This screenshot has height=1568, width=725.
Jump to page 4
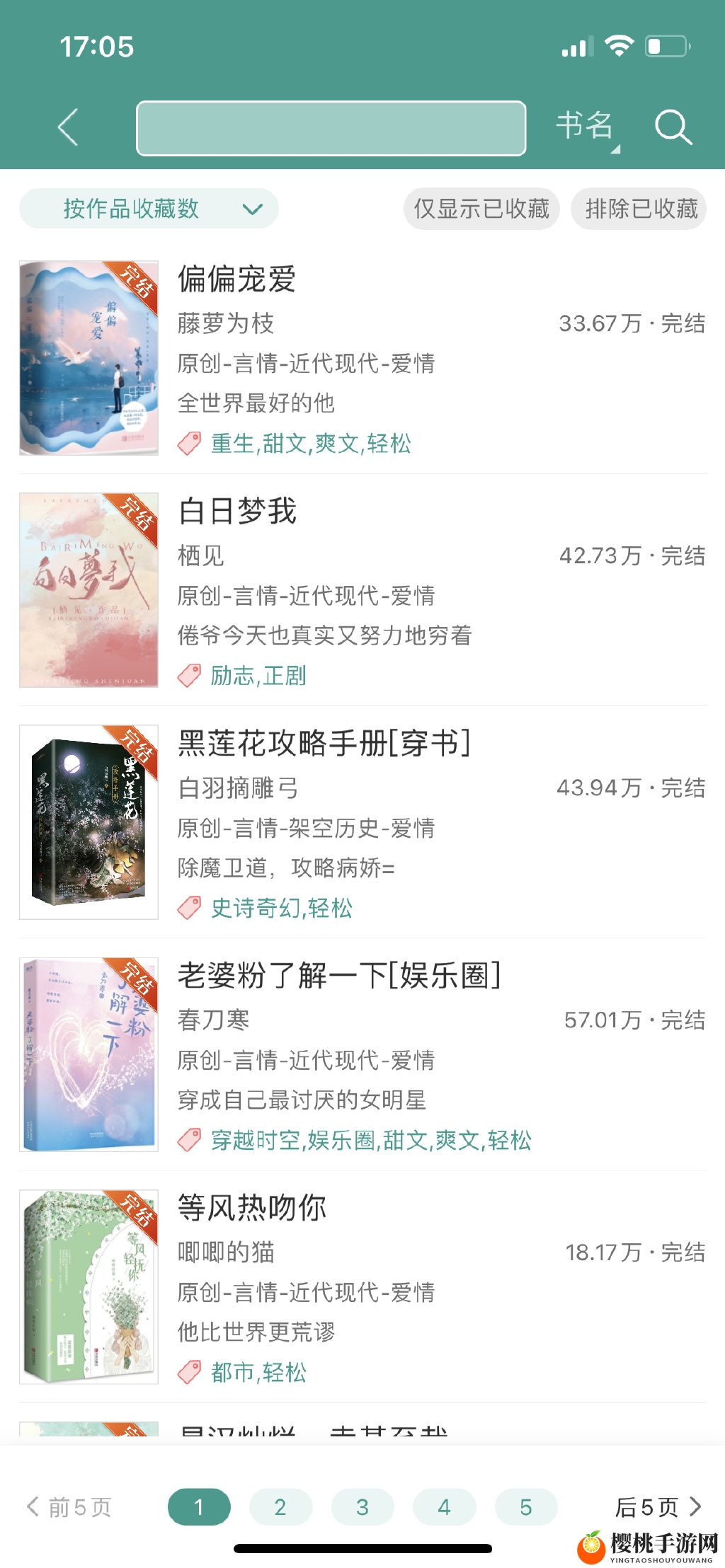point(444,1507)
